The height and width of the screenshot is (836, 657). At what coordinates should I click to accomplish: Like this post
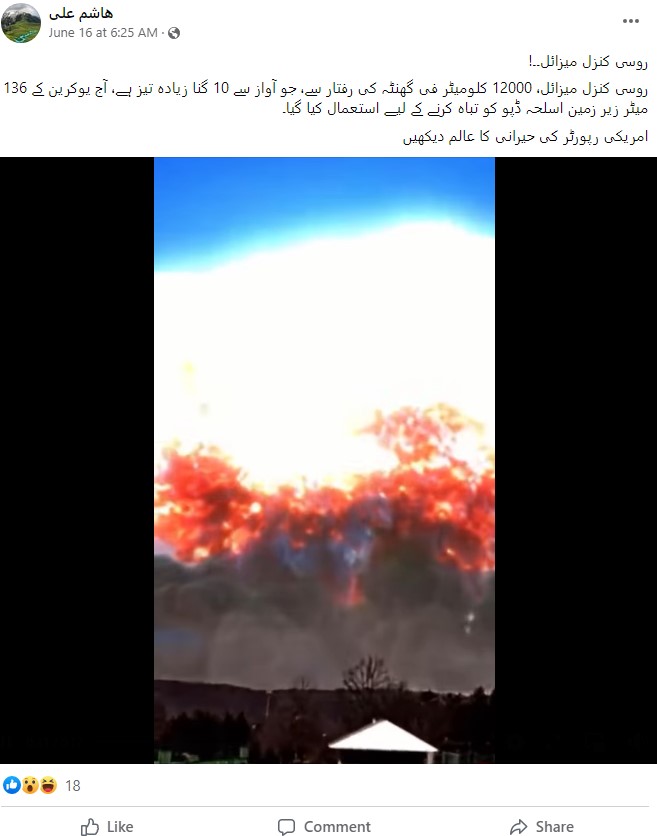[x=106, y=826]
